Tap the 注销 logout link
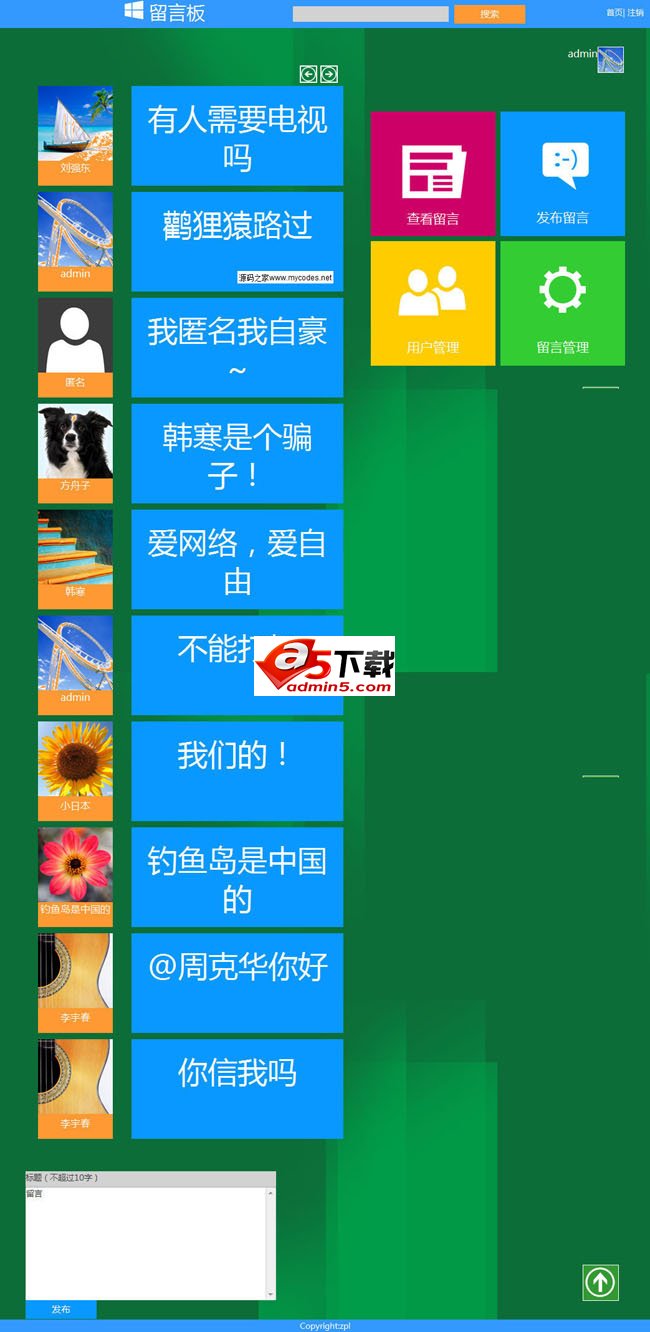The width and height of the screenshot is (650, 1332). 636,13
